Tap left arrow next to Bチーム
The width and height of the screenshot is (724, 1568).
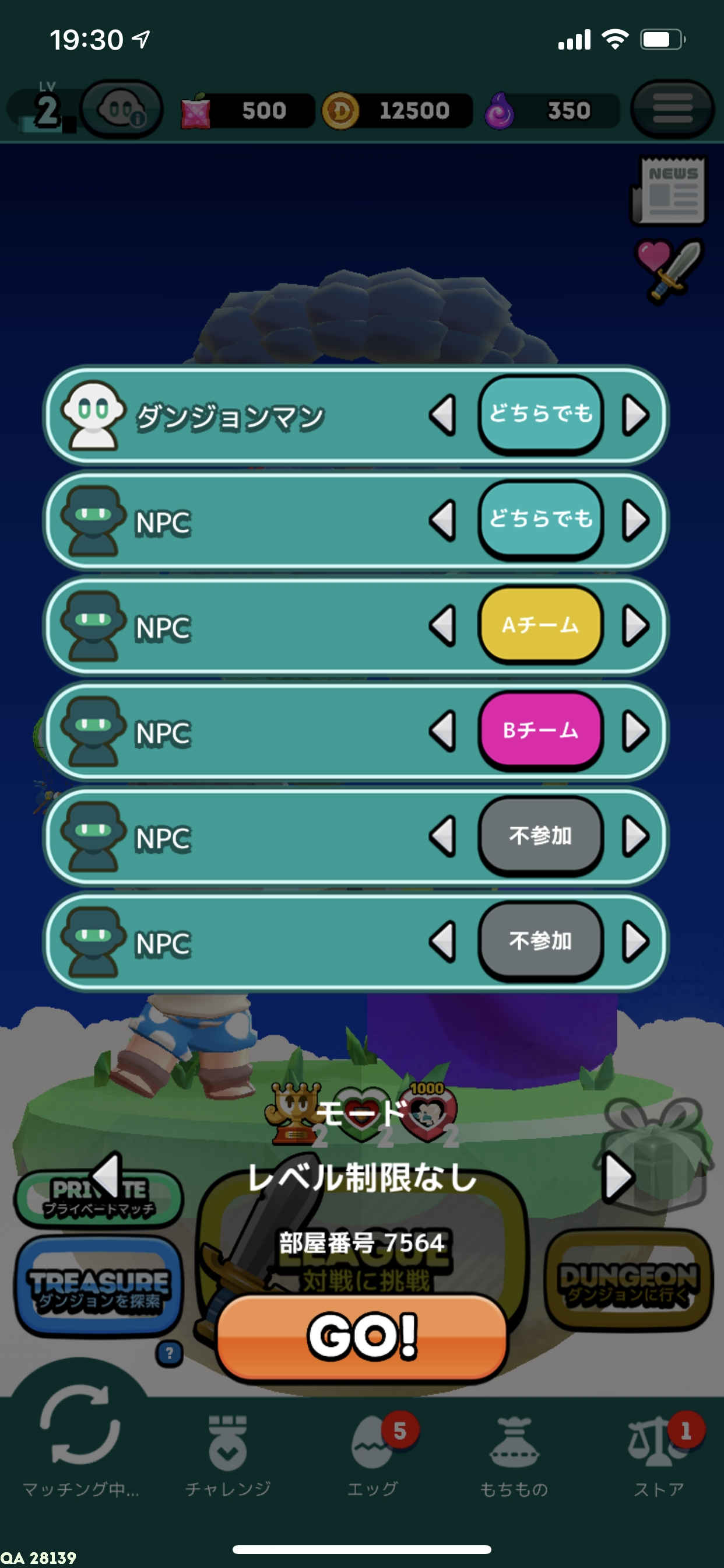coord(444,730)
